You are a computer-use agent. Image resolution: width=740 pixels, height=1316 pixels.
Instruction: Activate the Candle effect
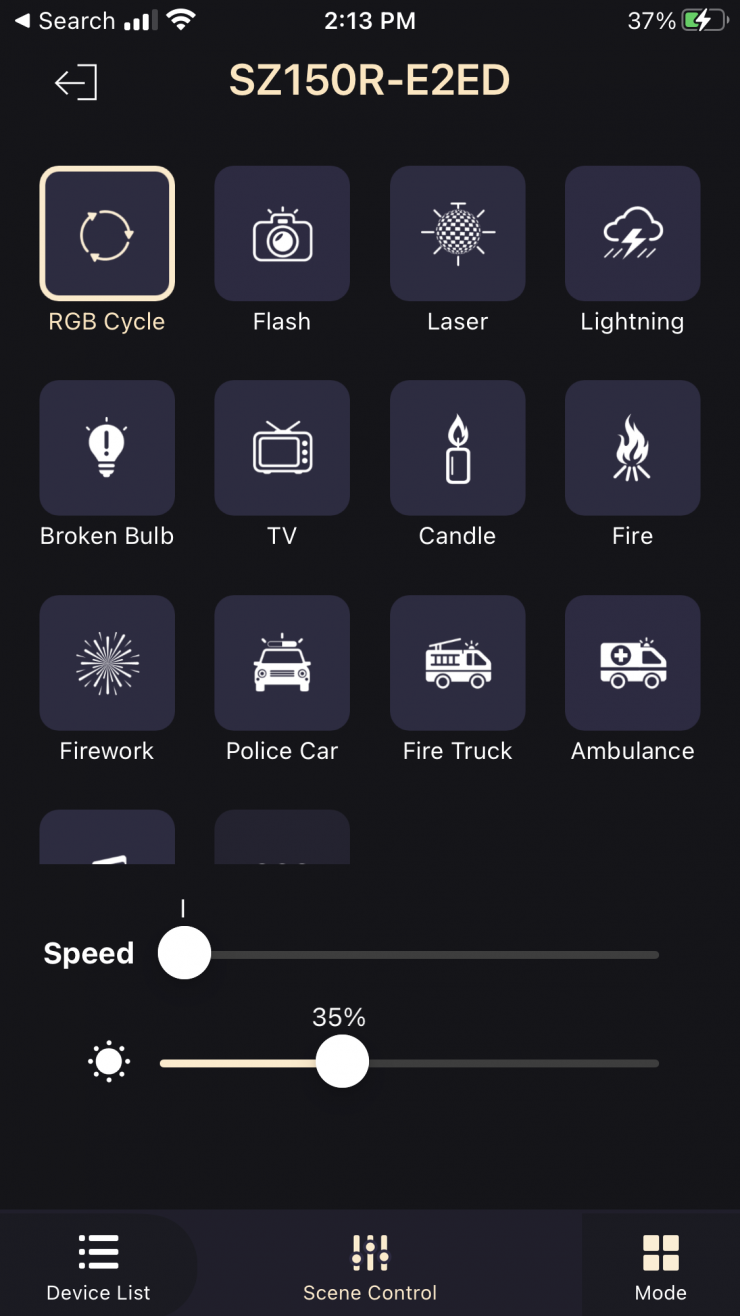(457, 448)
